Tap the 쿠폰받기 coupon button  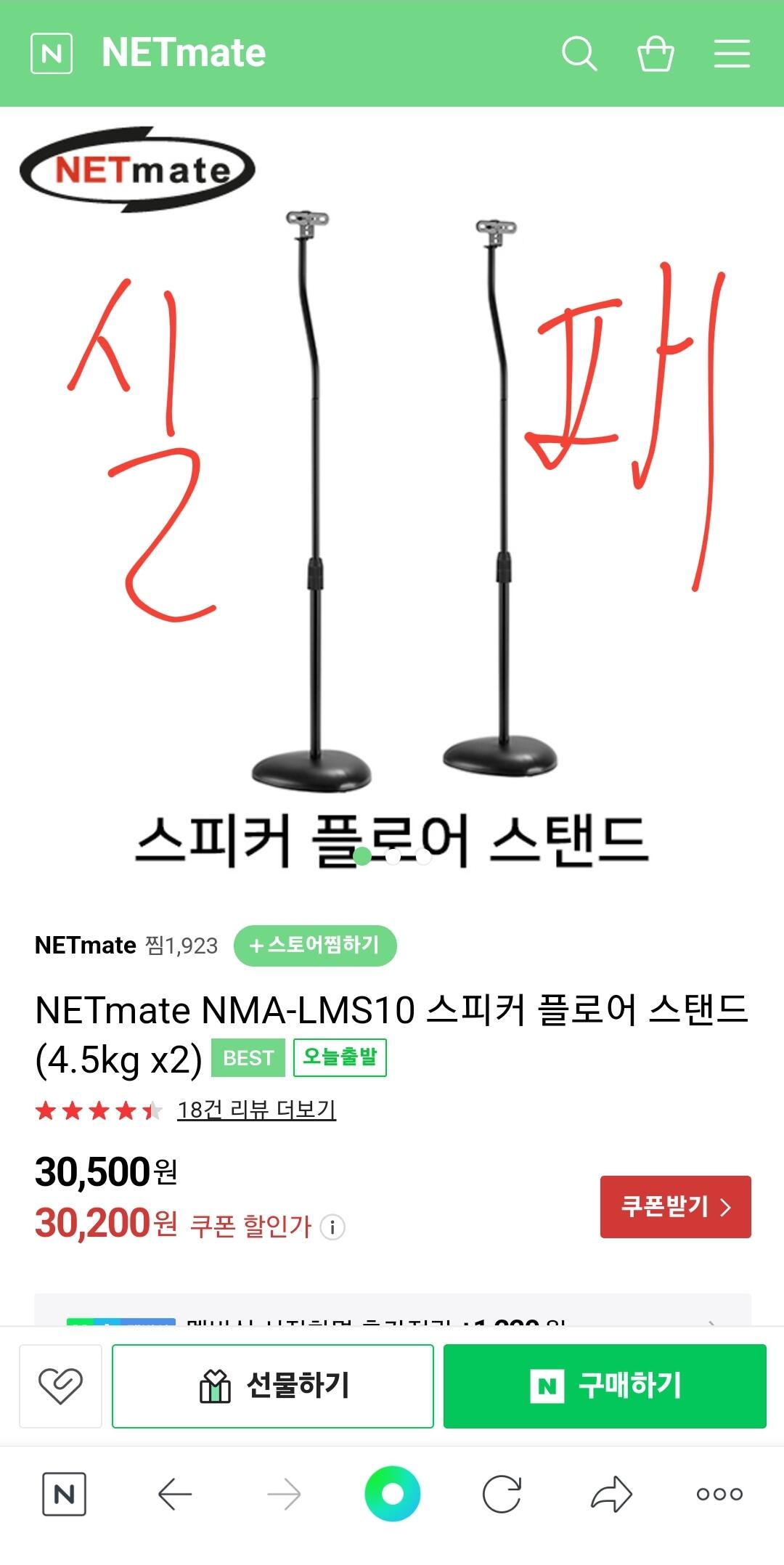click(675, 1207)
